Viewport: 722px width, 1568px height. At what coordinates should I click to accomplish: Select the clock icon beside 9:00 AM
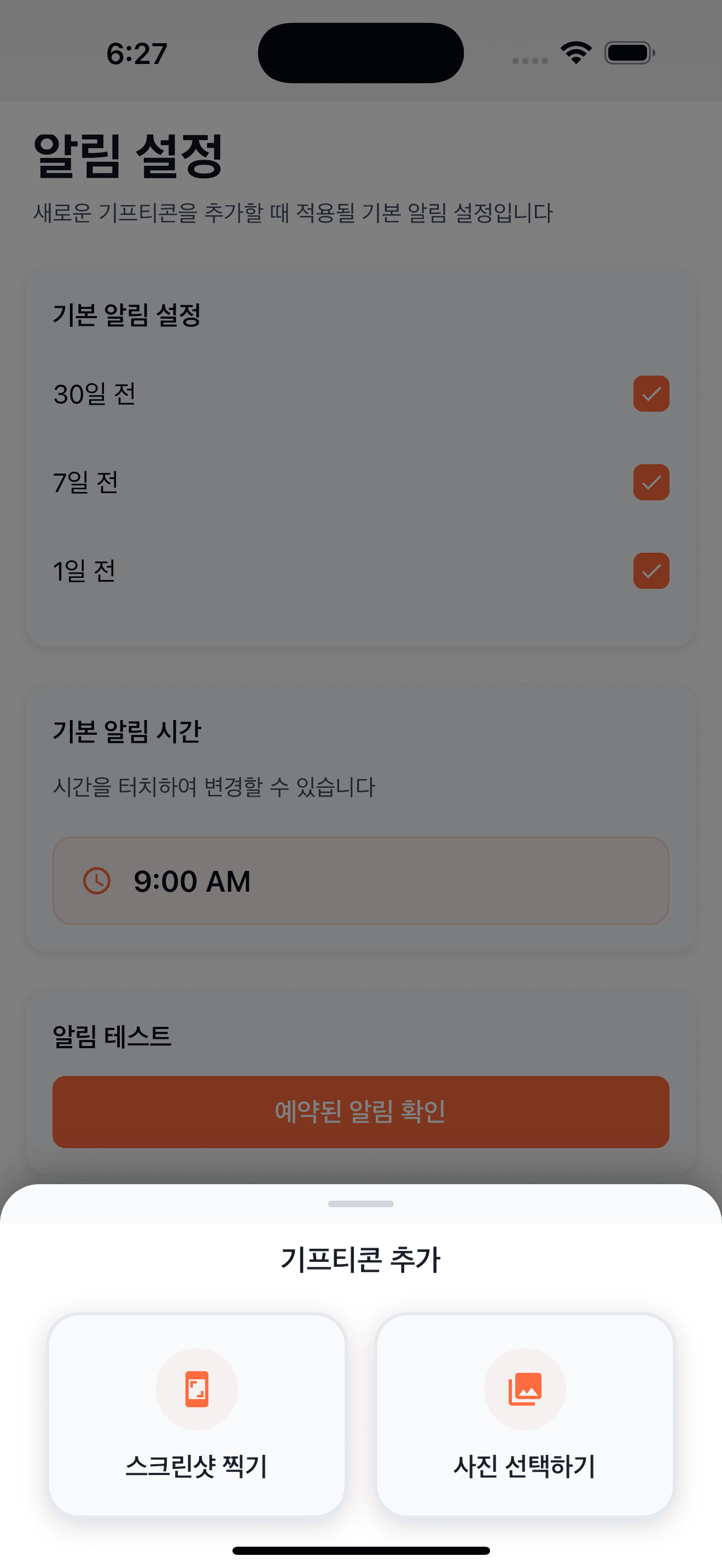97,881
